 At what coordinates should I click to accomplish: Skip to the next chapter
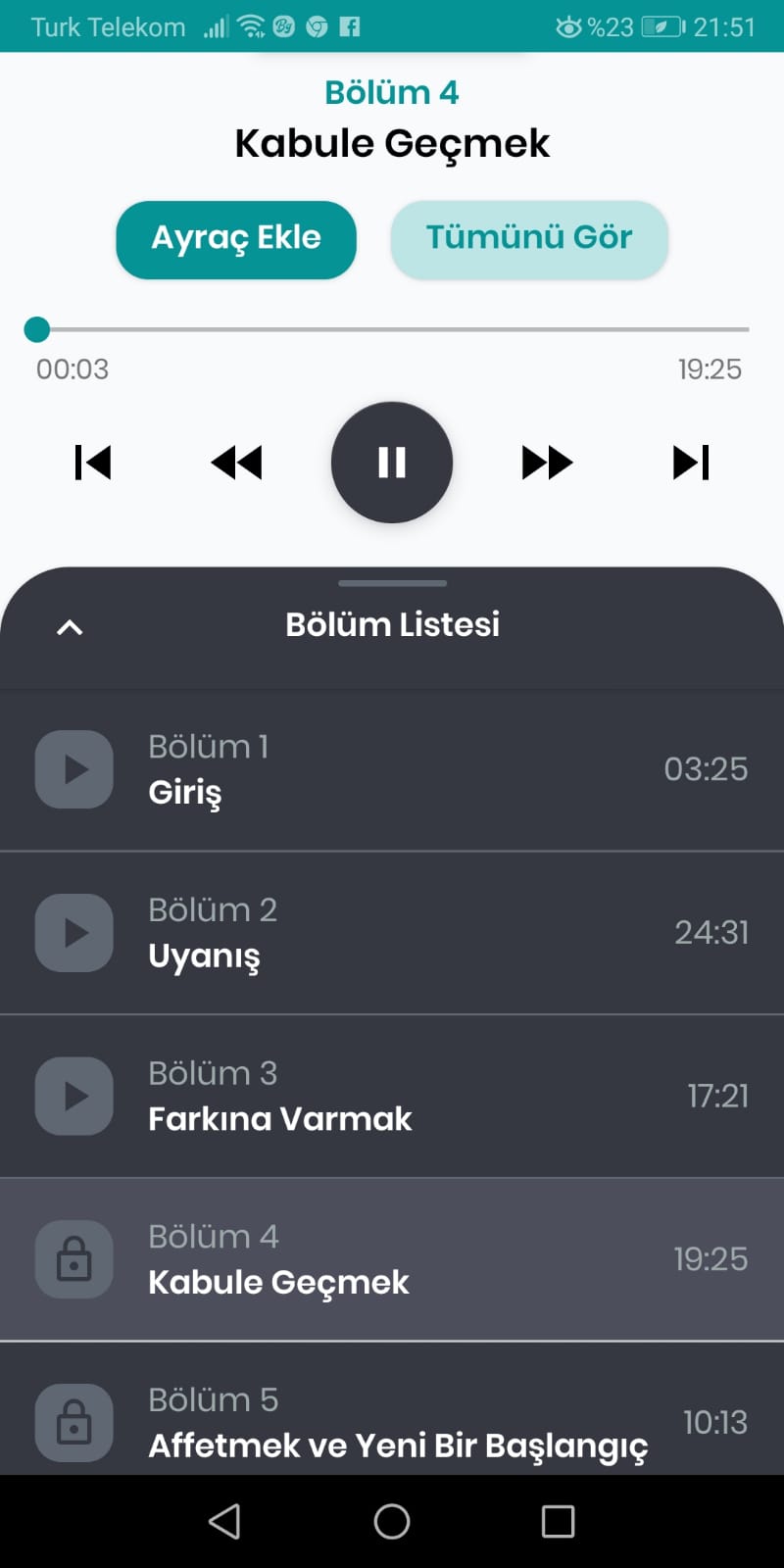[x=691, y=462]
